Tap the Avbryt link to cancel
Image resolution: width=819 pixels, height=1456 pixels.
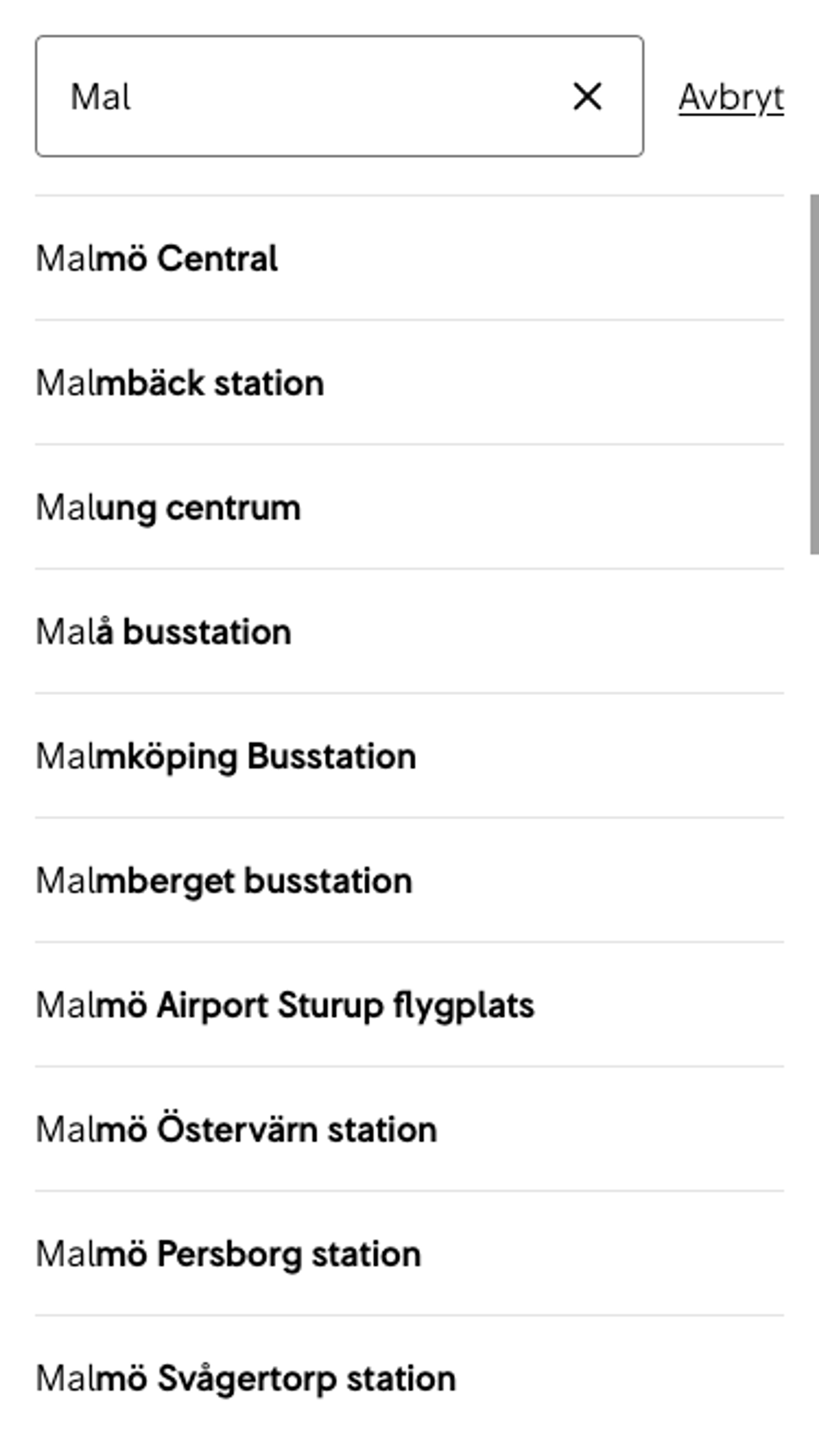point(731,98)
